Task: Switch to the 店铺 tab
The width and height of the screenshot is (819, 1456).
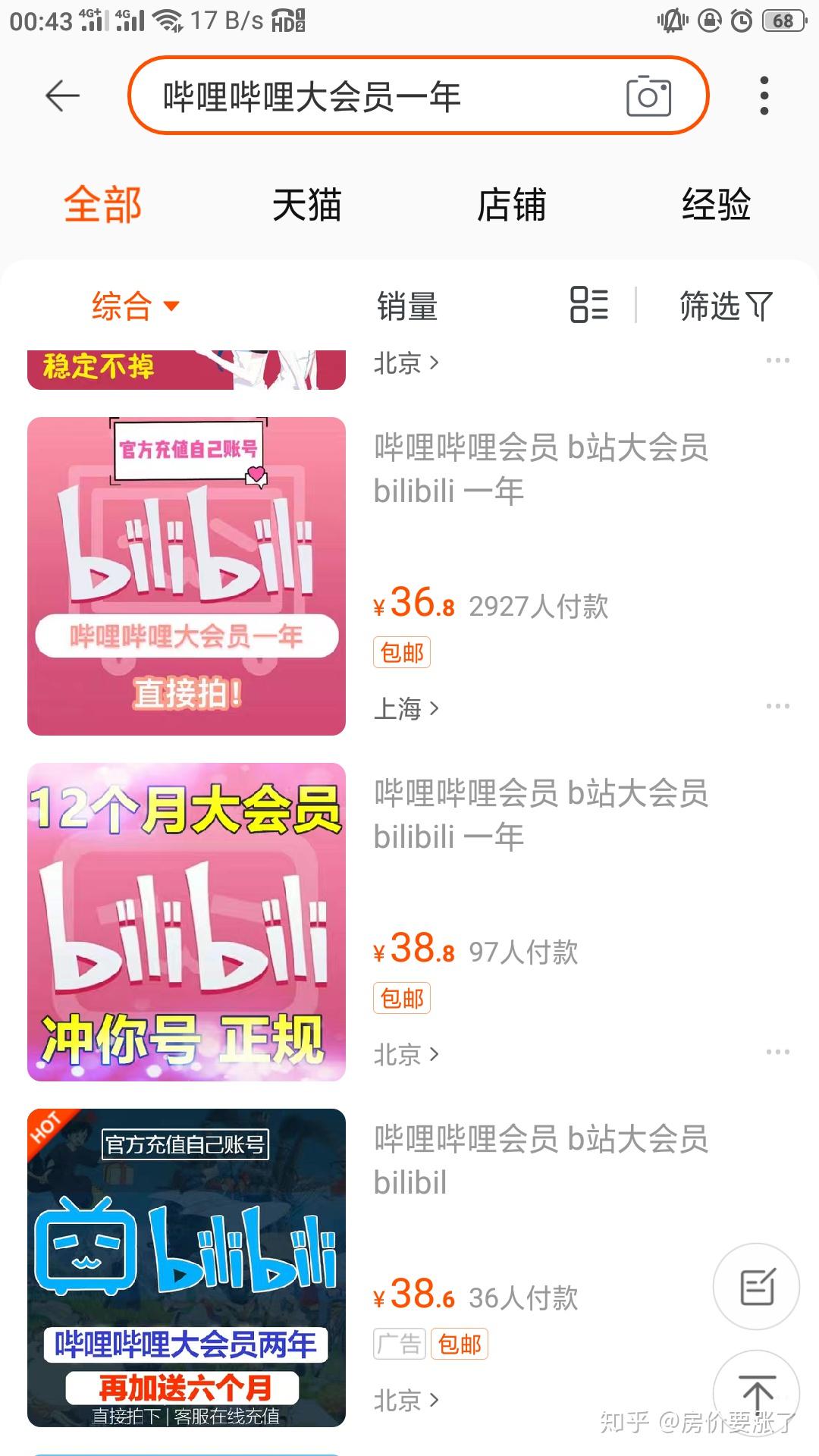Action: (512, 206)
